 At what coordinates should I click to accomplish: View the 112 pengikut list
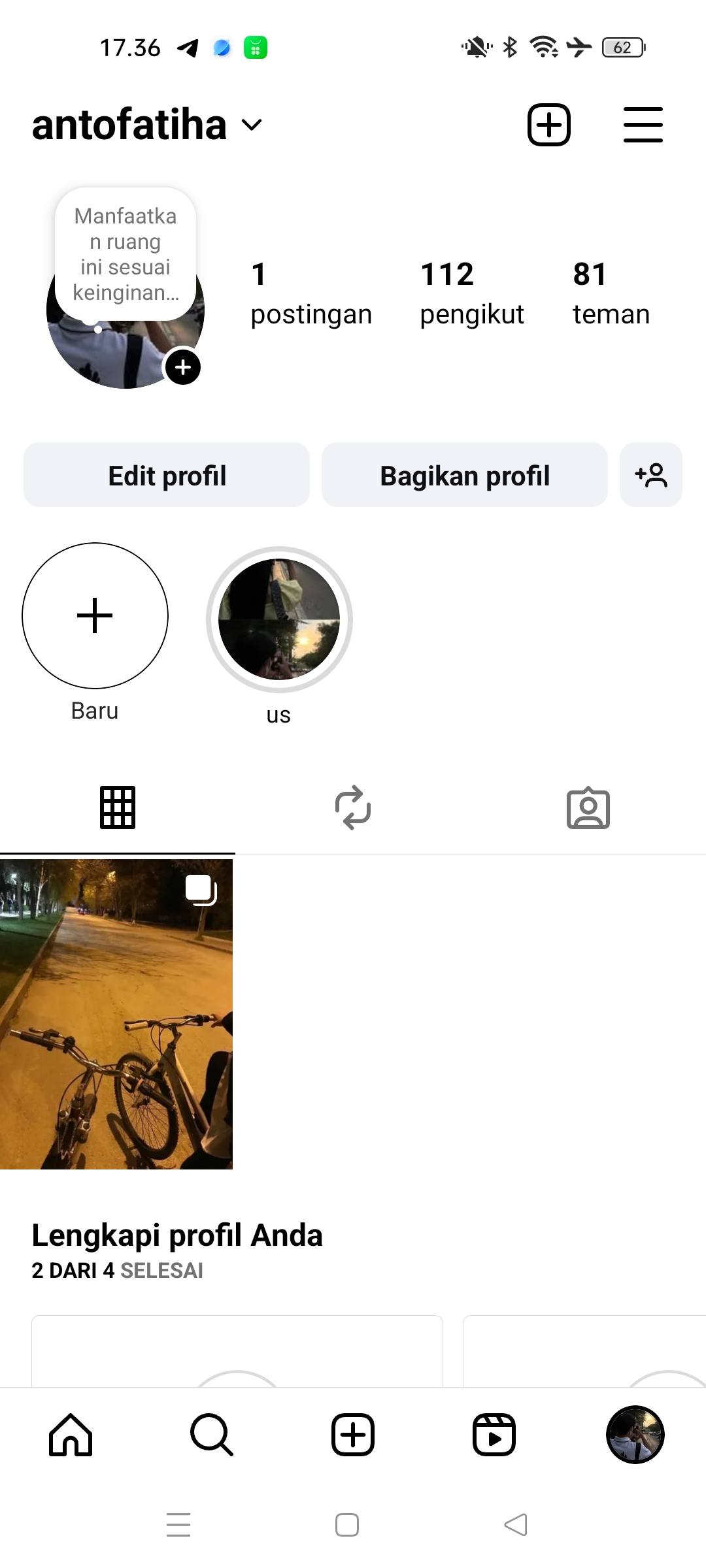tap(471, 293)
